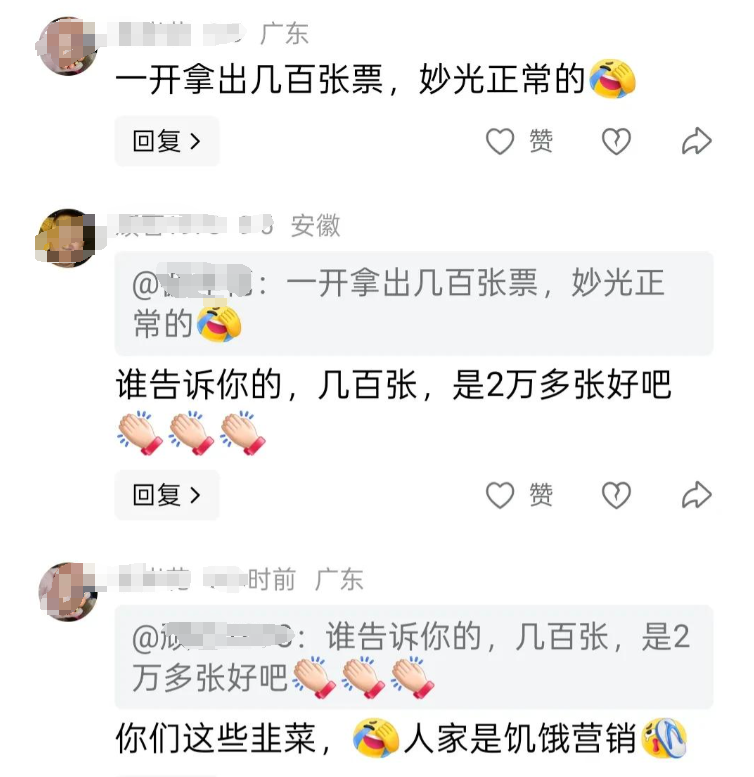This screenshot has width=754, height=777.
Task: Tap the 赞 label on the second comment
Action: click(x=539, y=495)
